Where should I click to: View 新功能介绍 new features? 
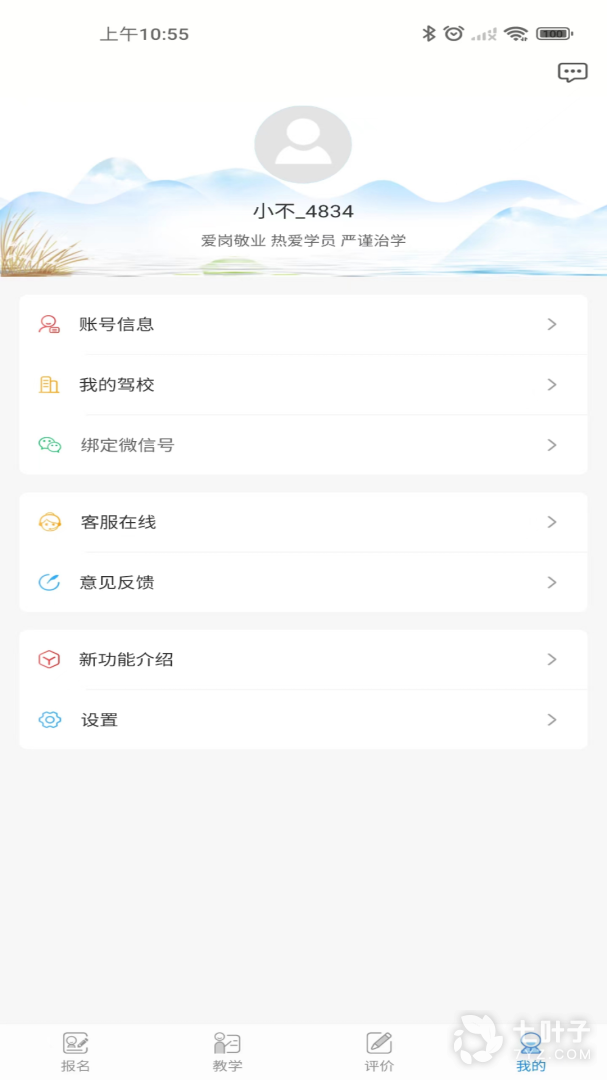(303, 660)
